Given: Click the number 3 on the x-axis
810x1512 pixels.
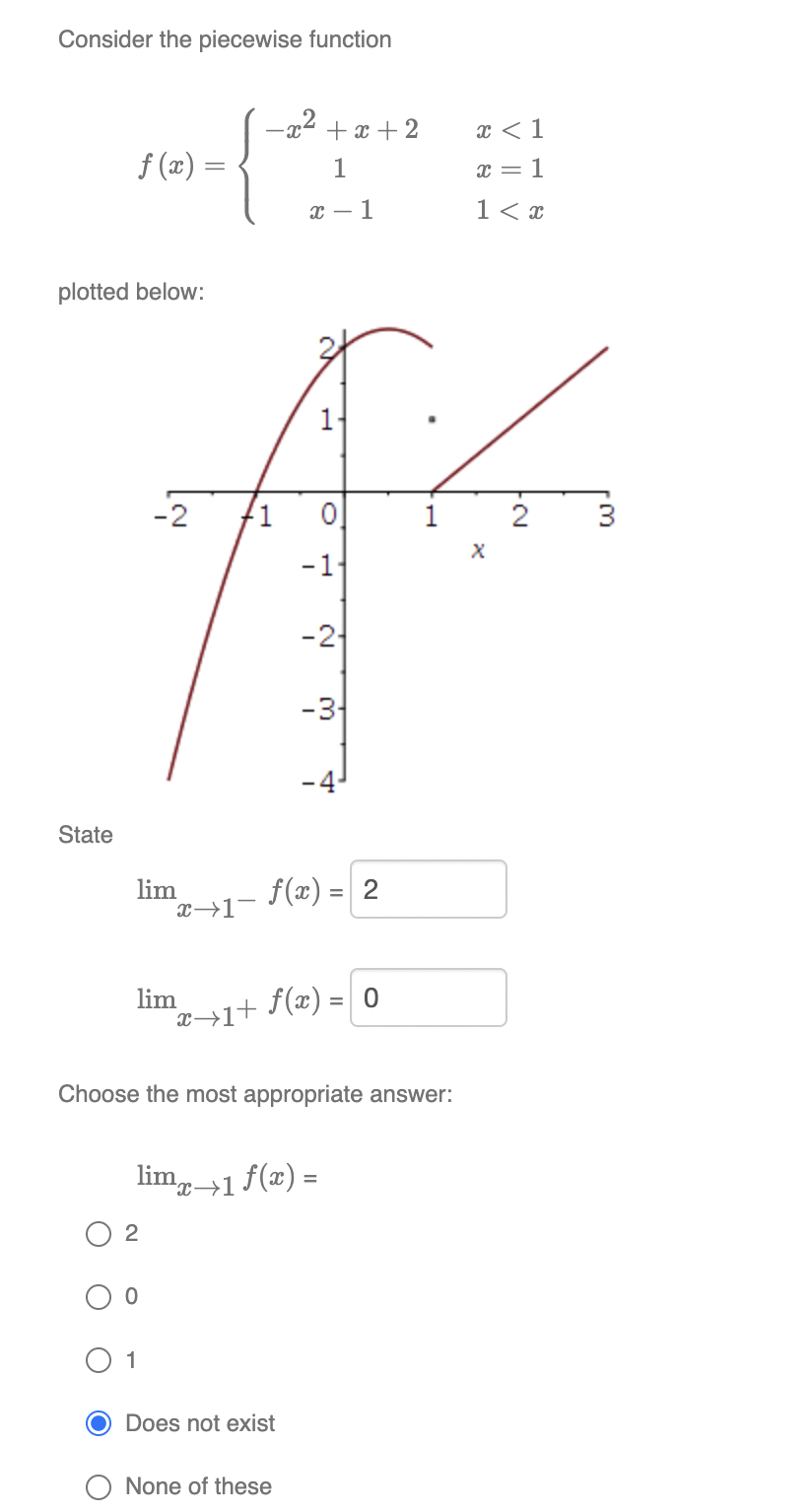Looking at the screenshot, I should coord(607,516).
